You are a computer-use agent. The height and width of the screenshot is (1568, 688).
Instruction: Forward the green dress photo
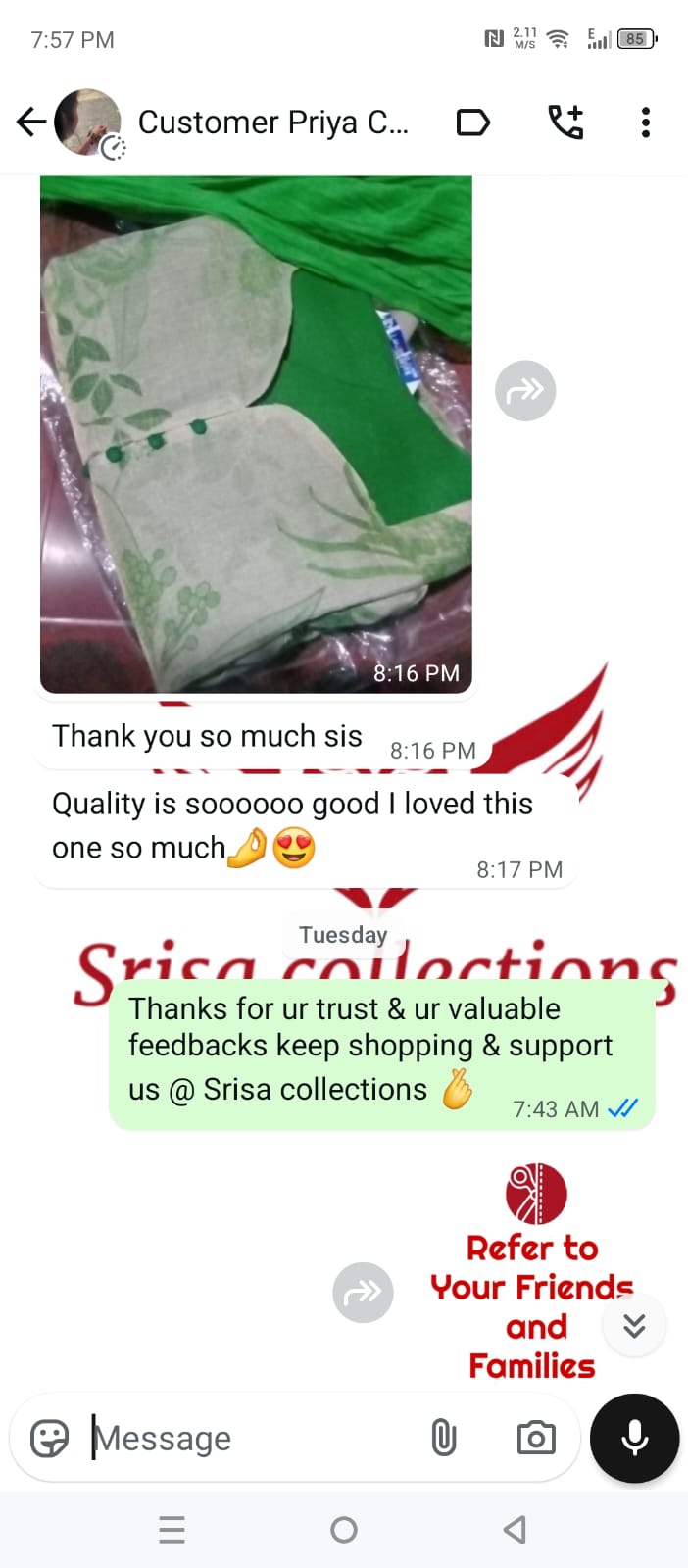525,391
